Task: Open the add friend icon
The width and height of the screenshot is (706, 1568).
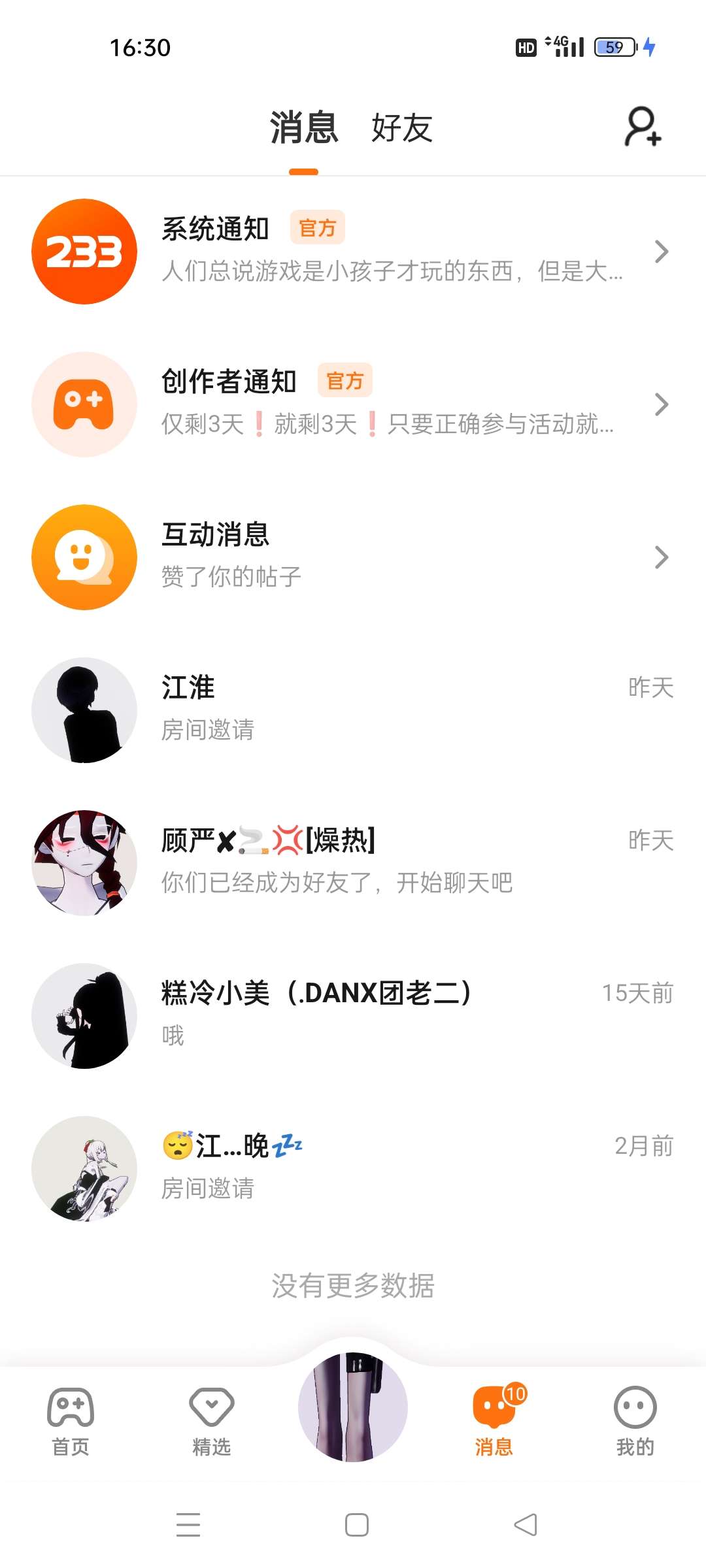Action: click(643, 127)
